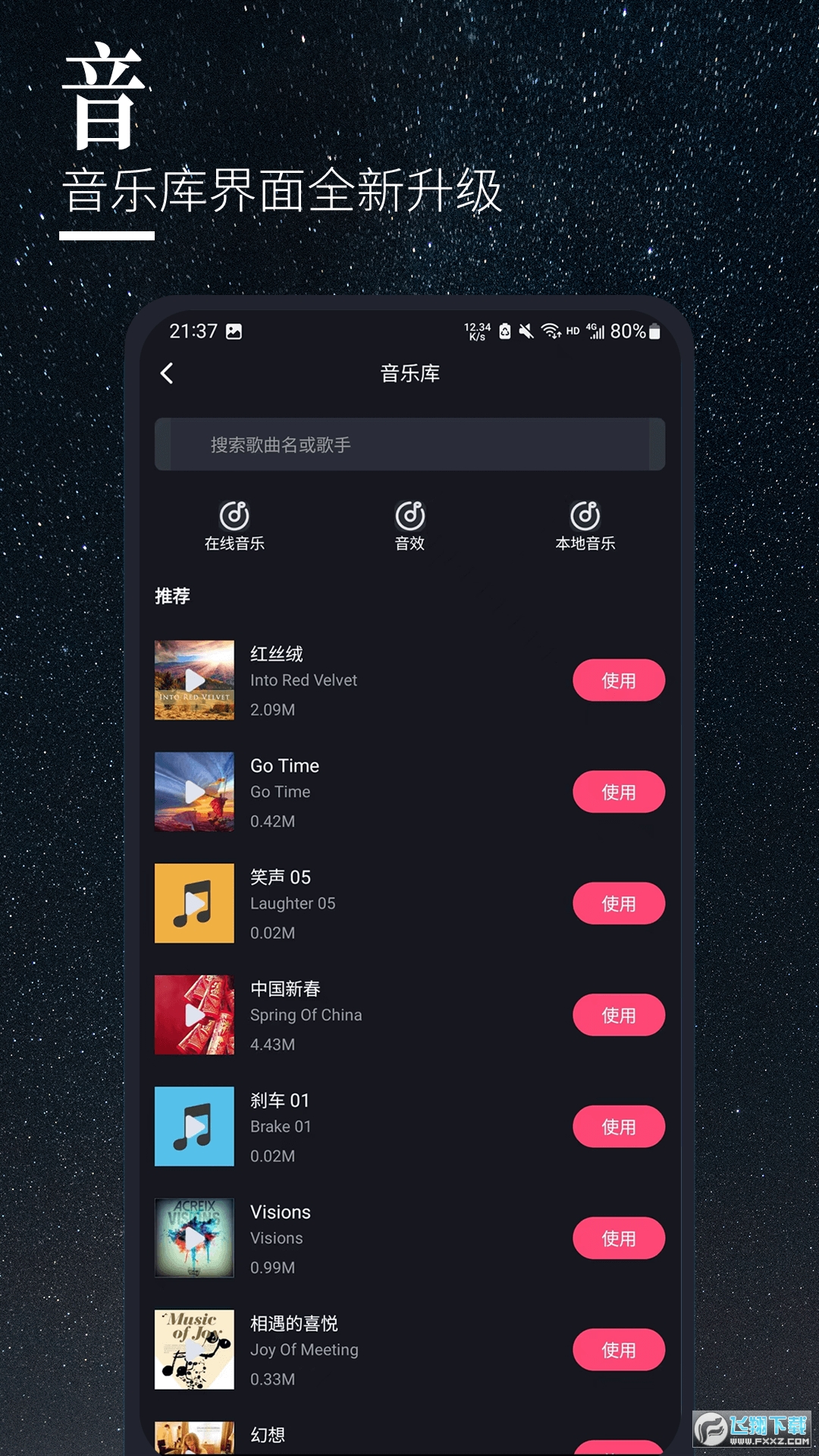
Task: Apply 红丝绒 with its 使用 button
Action: pos(619,679)
